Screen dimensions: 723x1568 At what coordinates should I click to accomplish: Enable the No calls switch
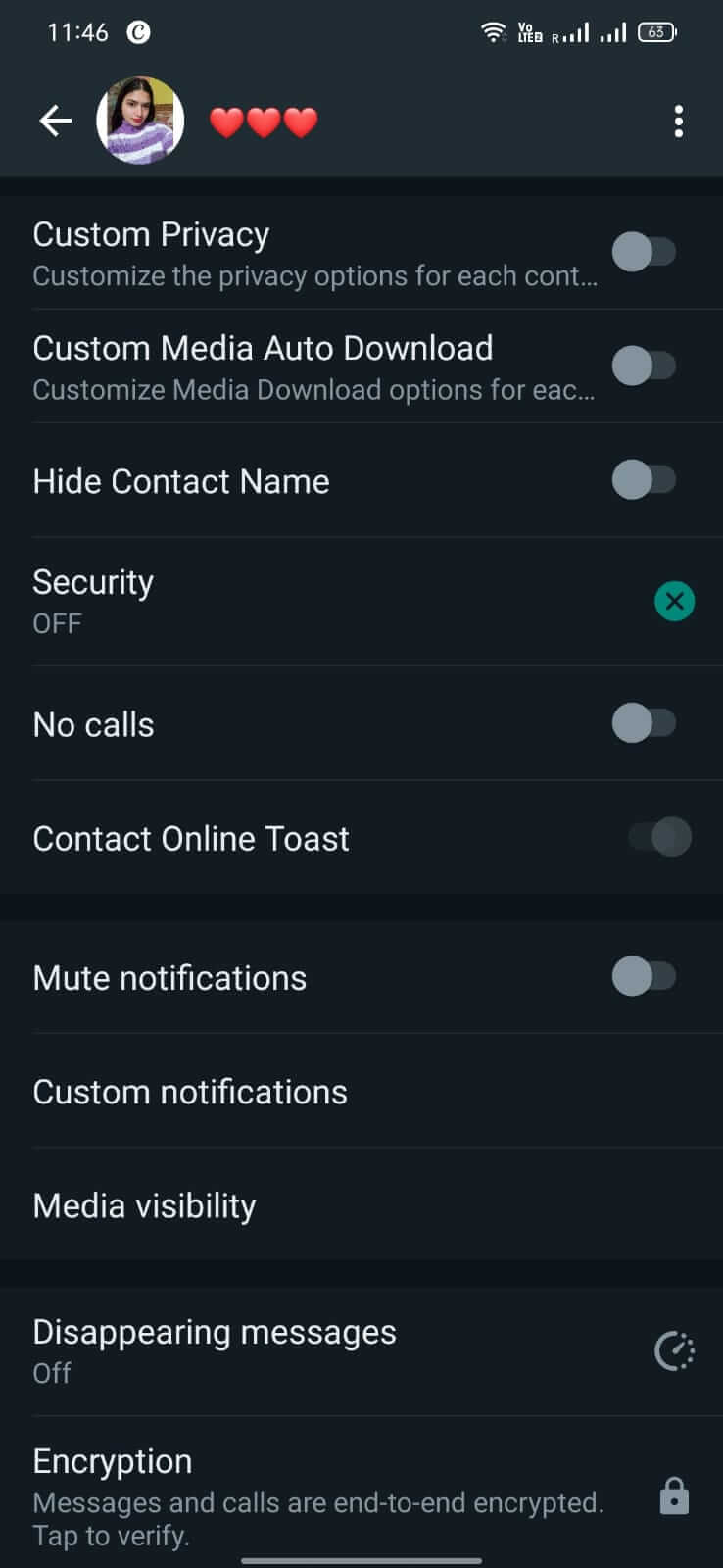pyautogui.click(x=644, y=724)
